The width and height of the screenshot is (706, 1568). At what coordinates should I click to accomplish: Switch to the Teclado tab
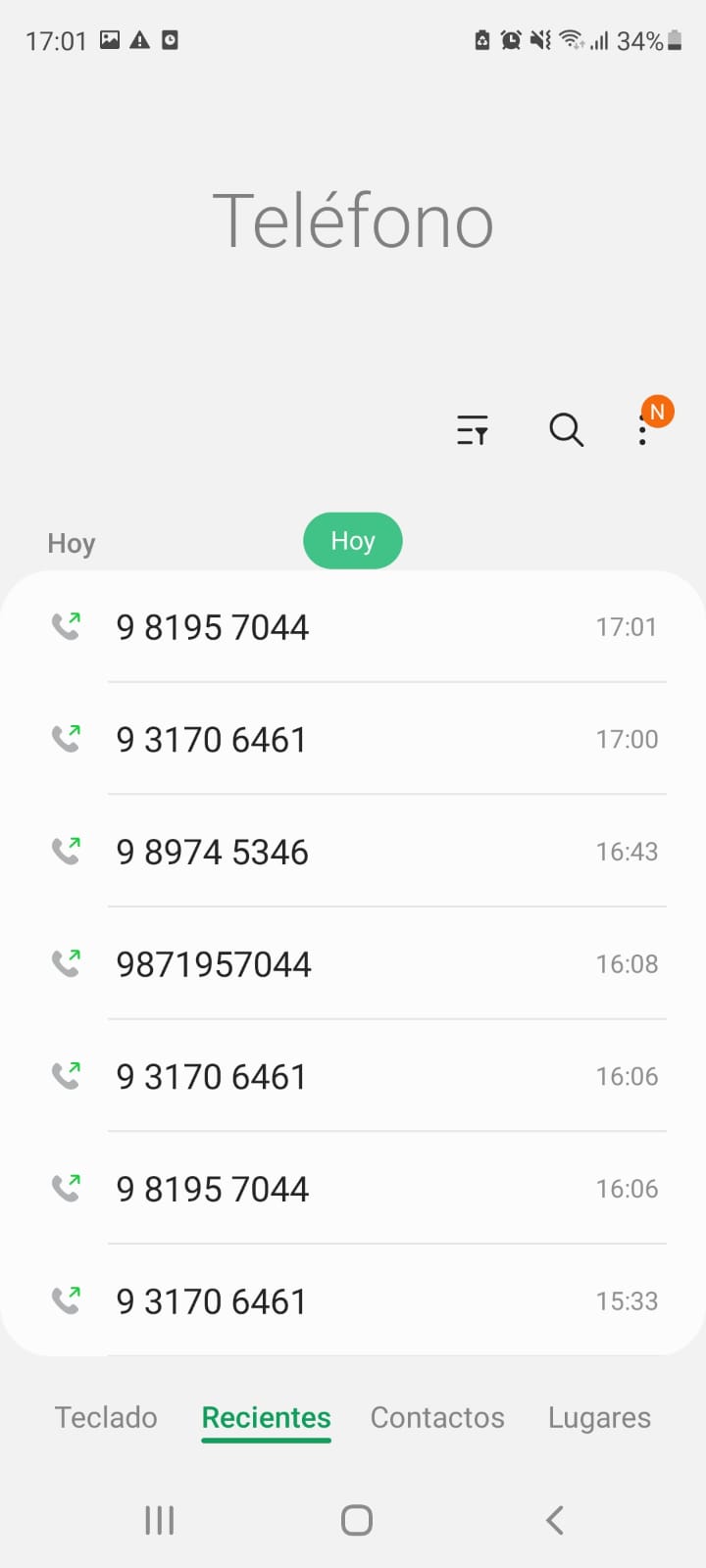pos(106,1417)
